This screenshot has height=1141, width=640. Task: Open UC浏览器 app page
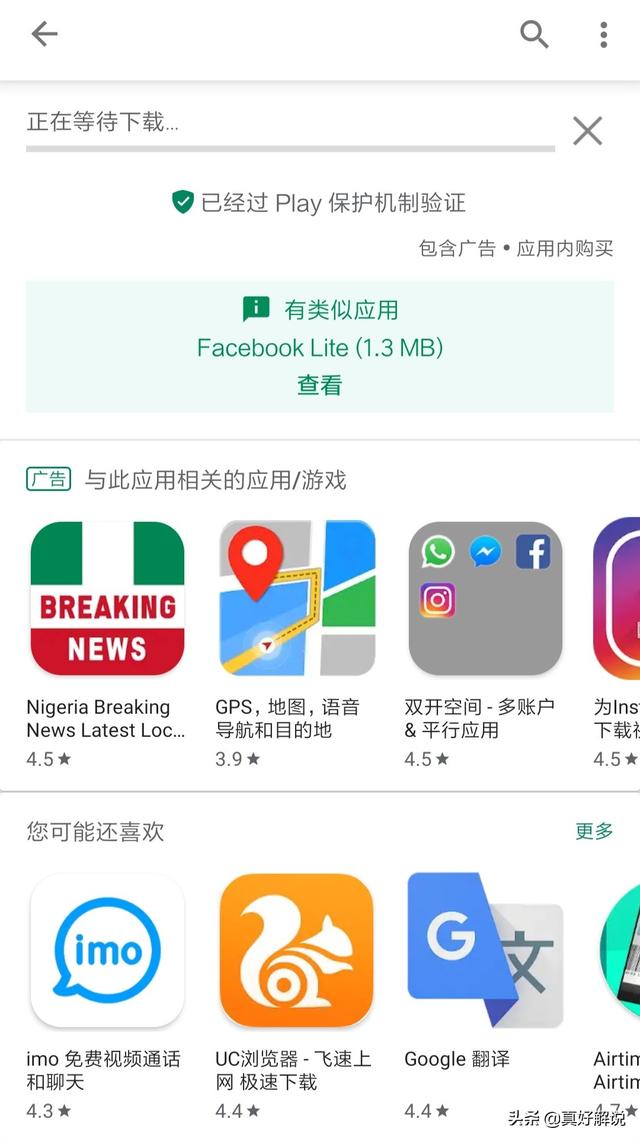click(297, 950)
